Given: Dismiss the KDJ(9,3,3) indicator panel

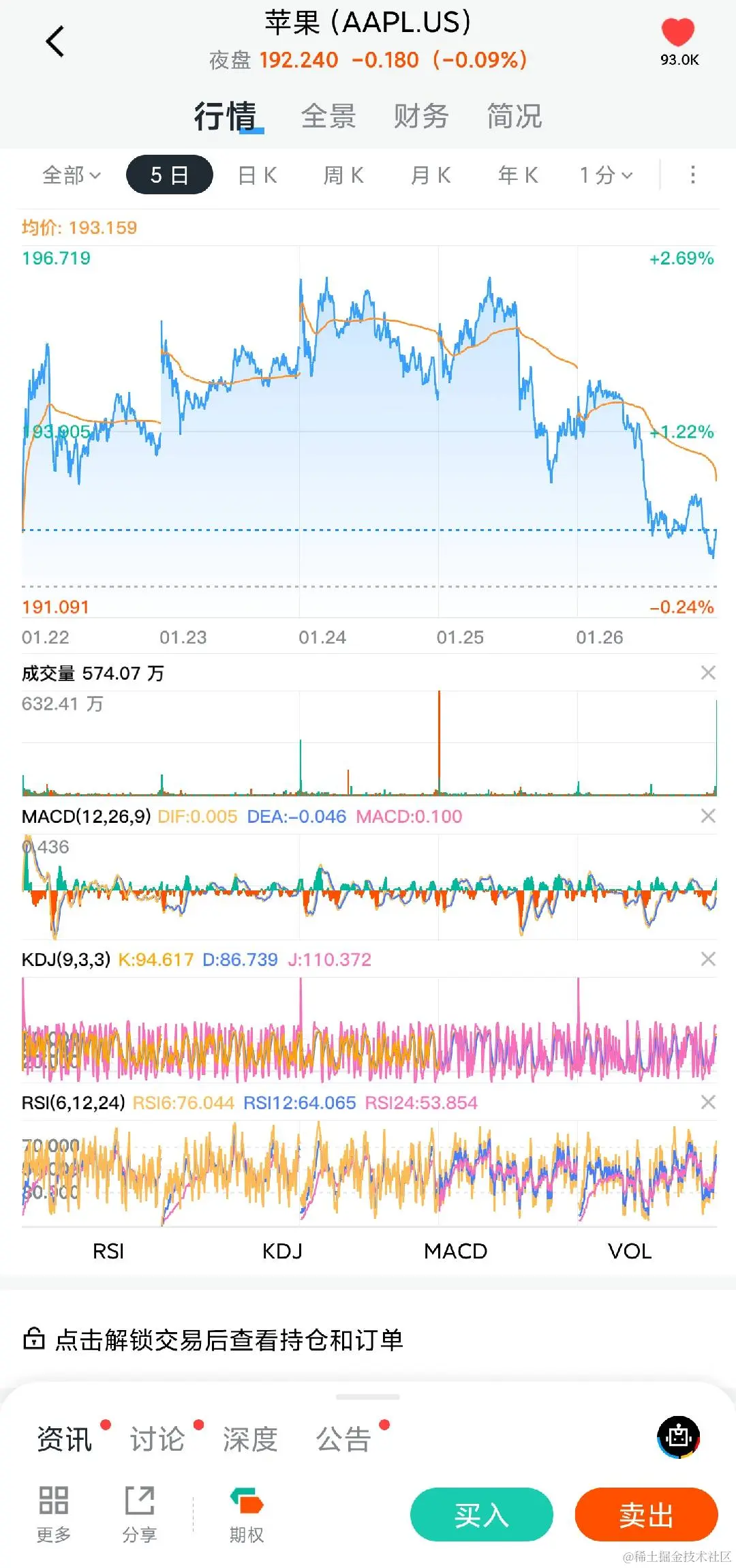Looking at the screenshot, I should click(708, 959).
